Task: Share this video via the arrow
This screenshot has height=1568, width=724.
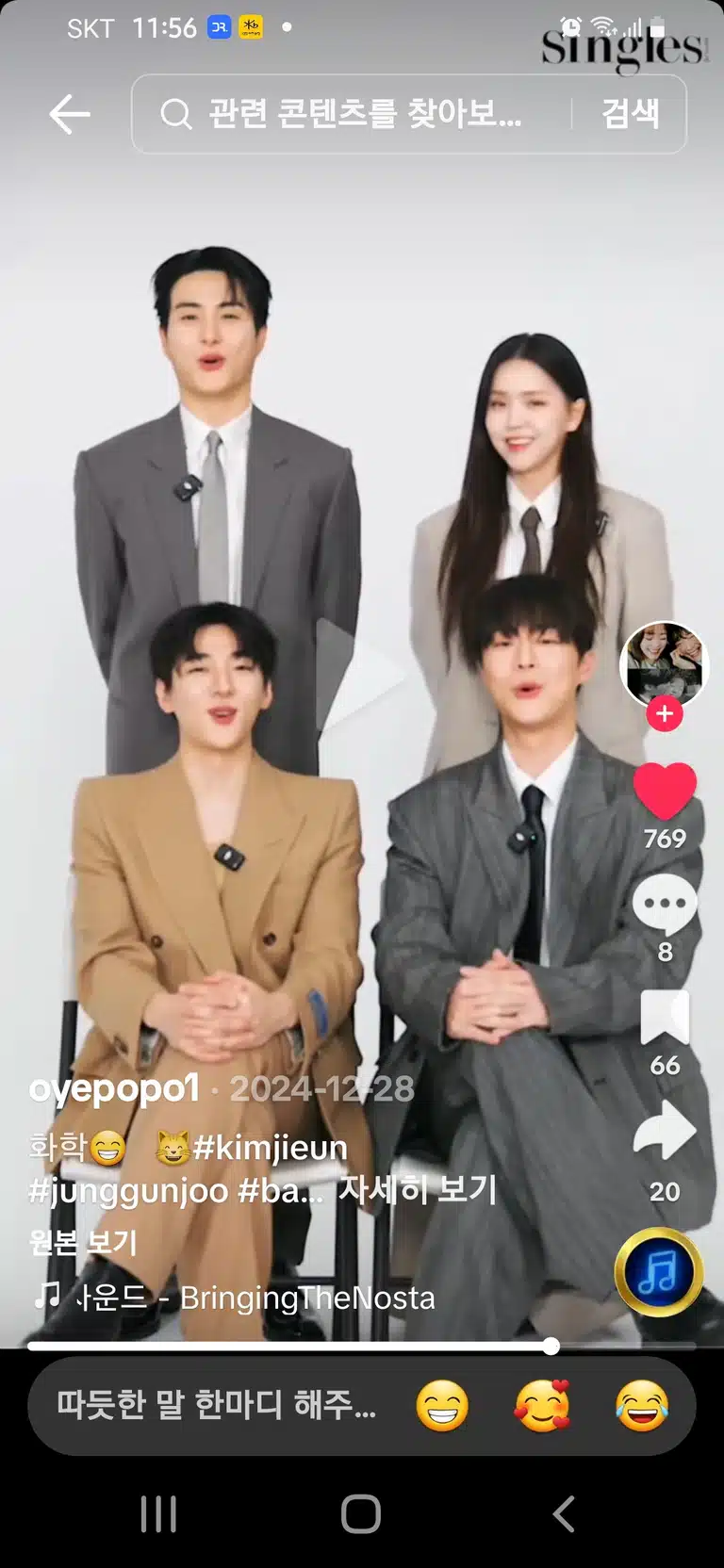Action: 665,1131
